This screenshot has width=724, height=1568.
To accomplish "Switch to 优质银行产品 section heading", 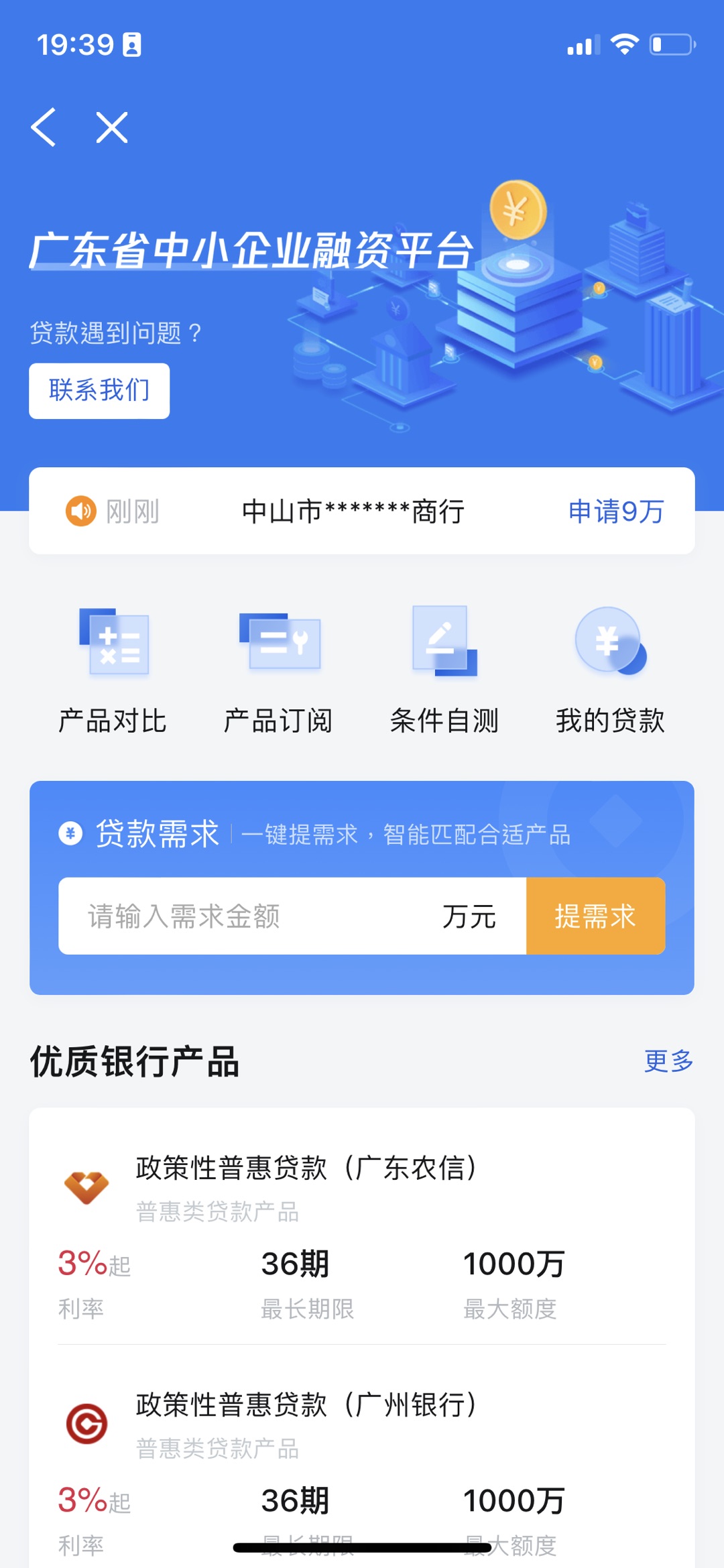I will pos(134,1060).
